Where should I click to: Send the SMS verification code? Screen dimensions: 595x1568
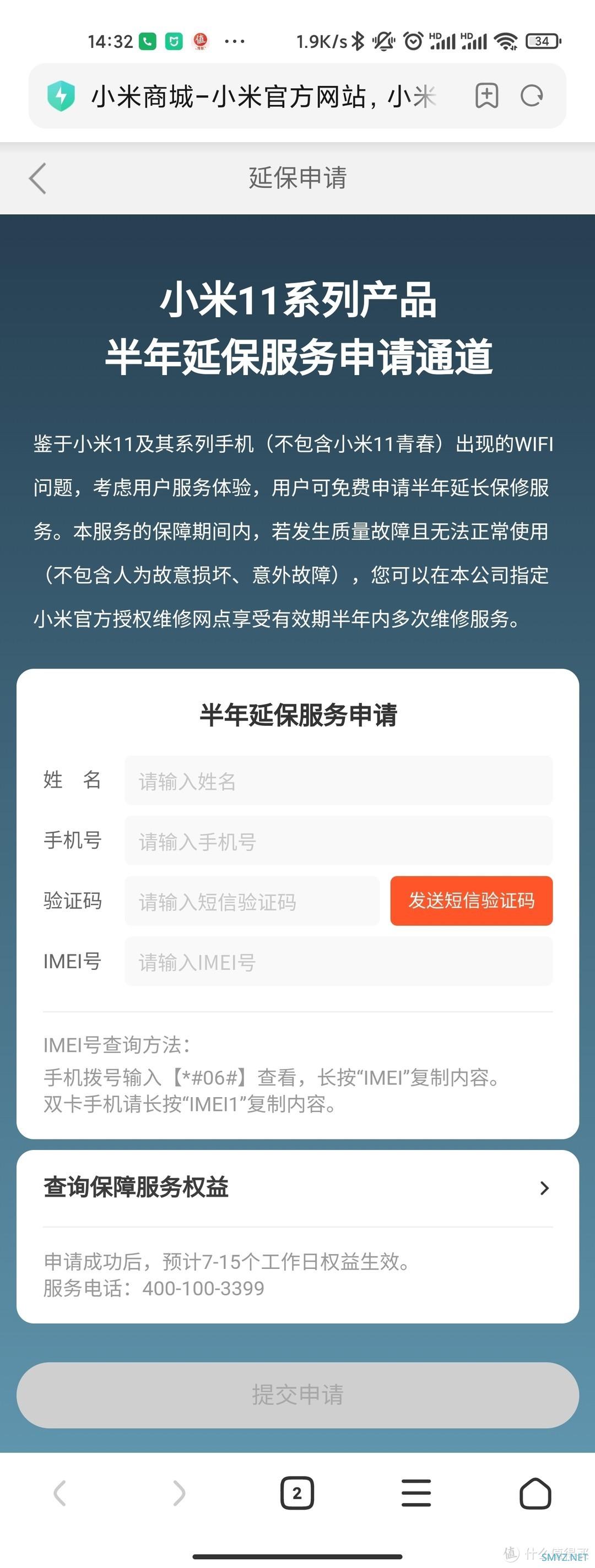[472, 901]
